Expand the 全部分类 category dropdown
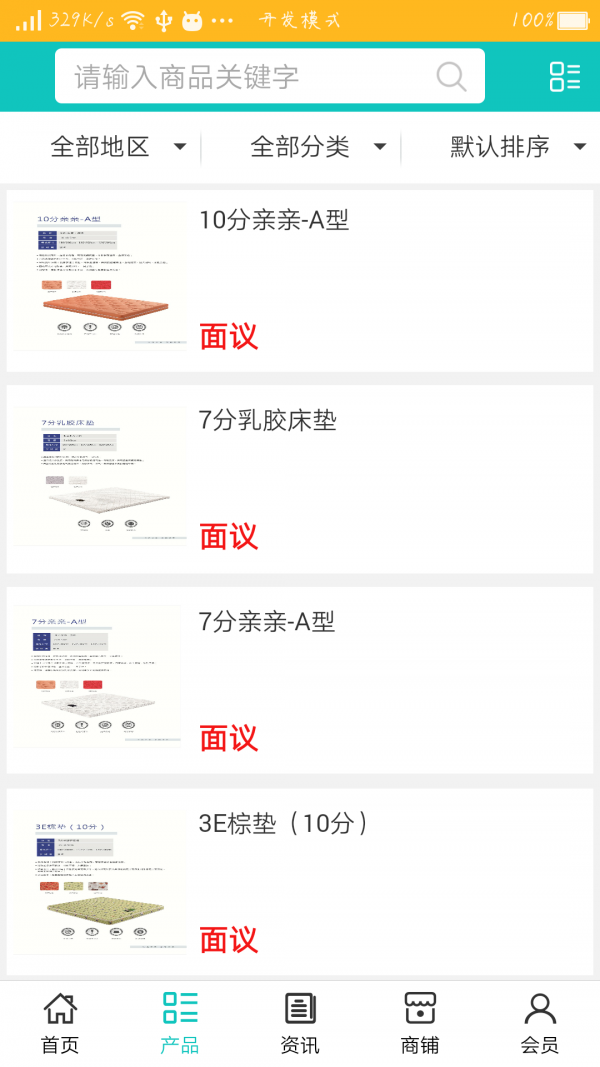The width and height of the screenshot is (600, 1067). click(318, 147)
